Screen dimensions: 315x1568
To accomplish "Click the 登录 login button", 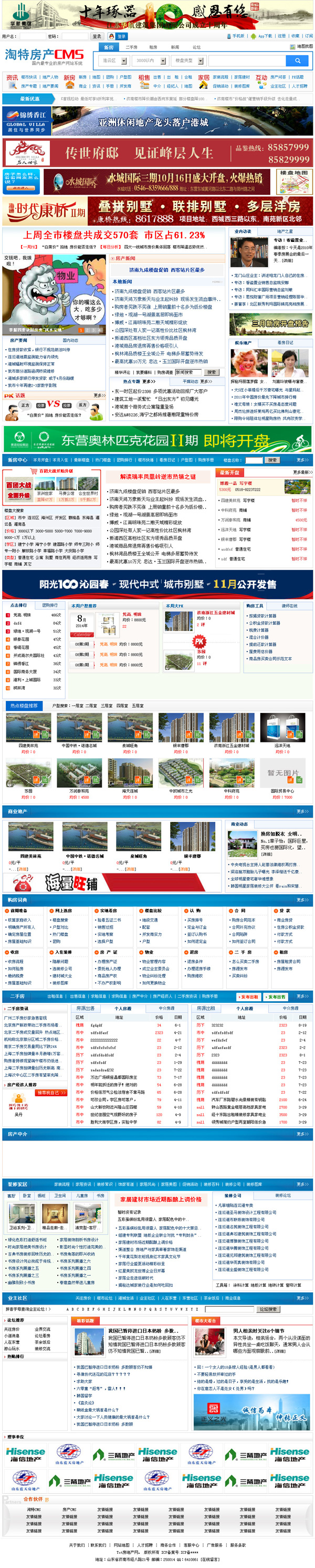I will (97, 36).
